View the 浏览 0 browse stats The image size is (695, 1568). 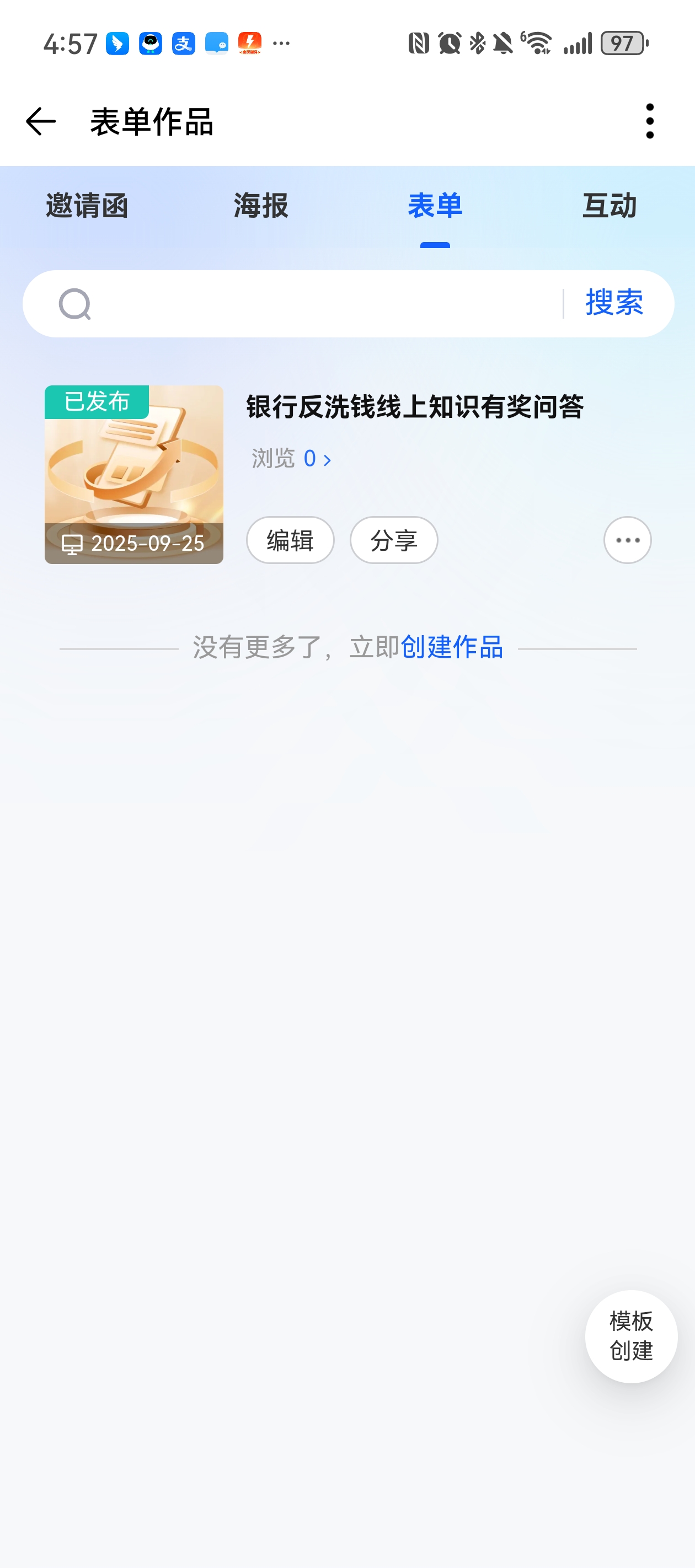[292, 459]
